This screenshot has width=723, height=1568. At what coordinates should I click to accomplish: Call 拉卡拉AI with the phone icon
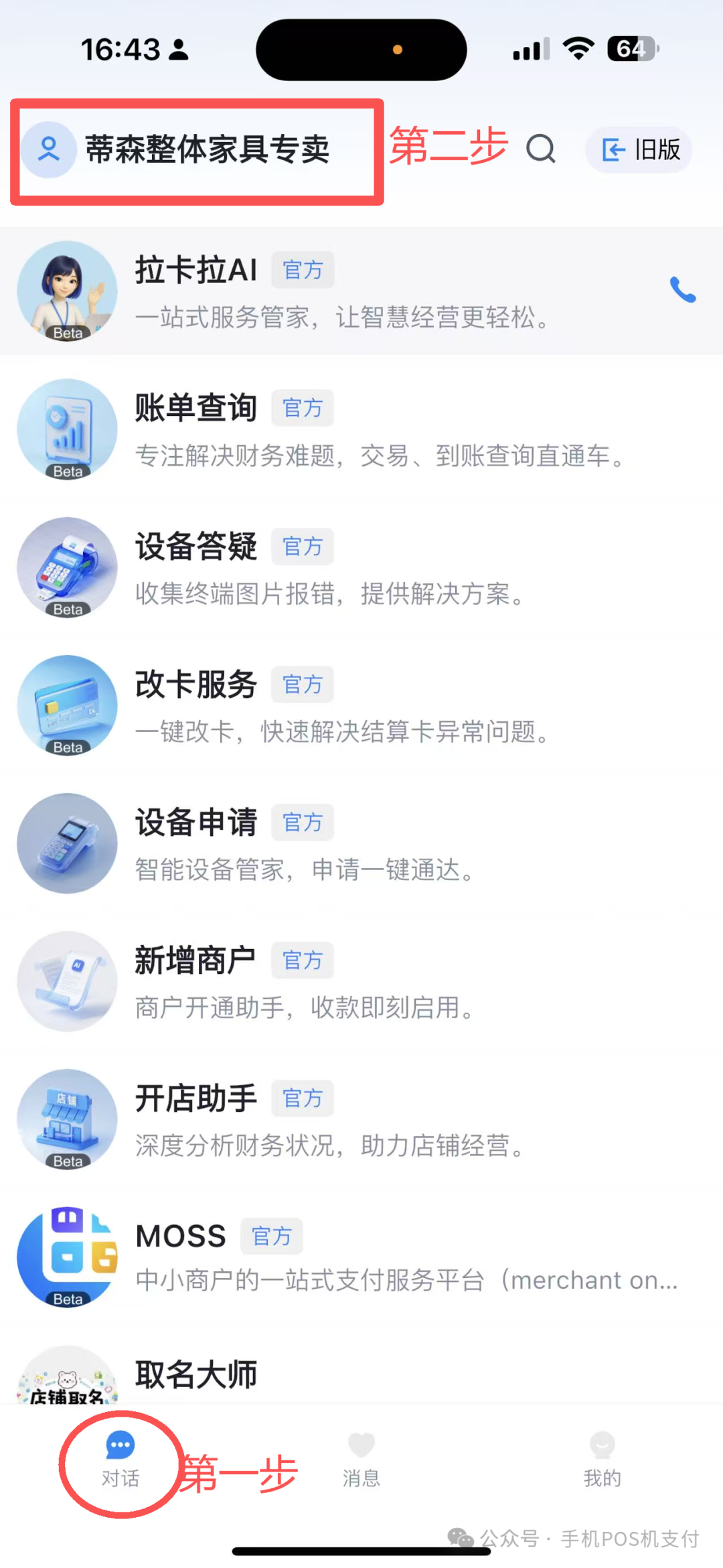(683, 290)
